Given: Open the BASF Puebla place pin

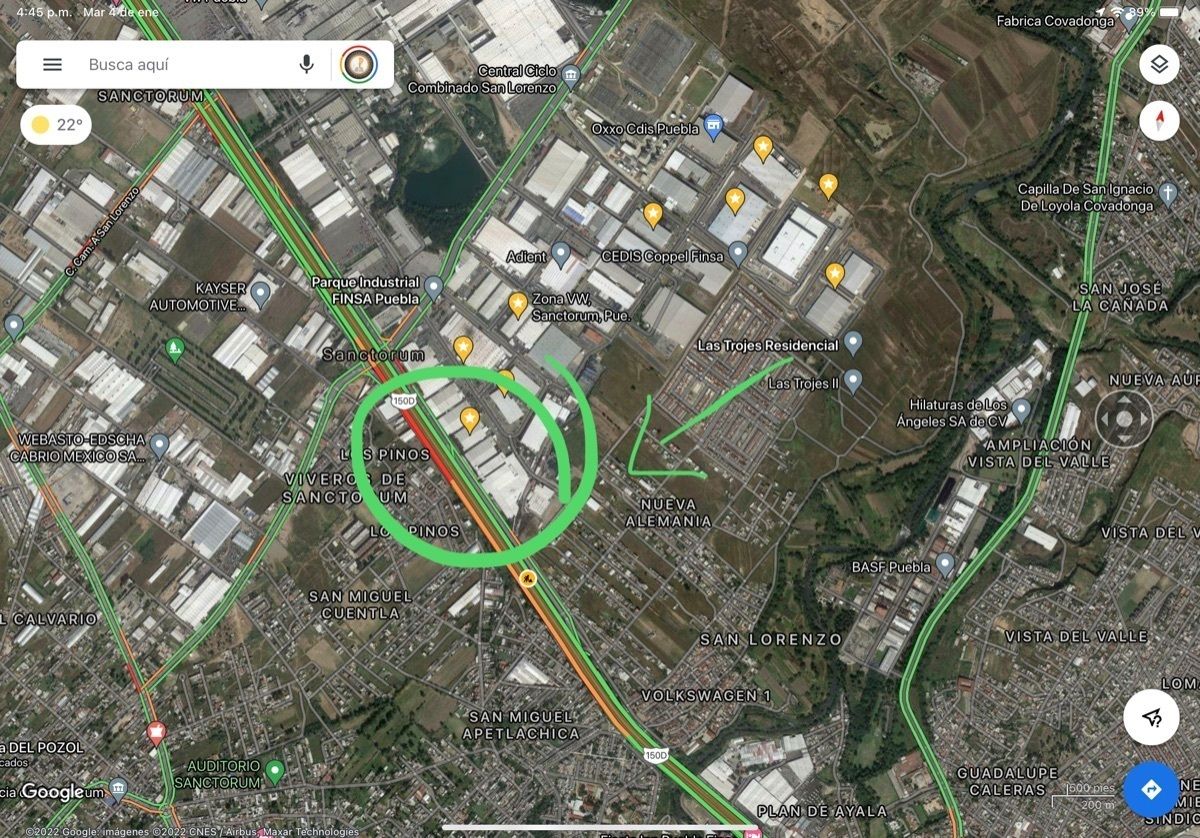Looking at the screenshot, I should (945, 564).
